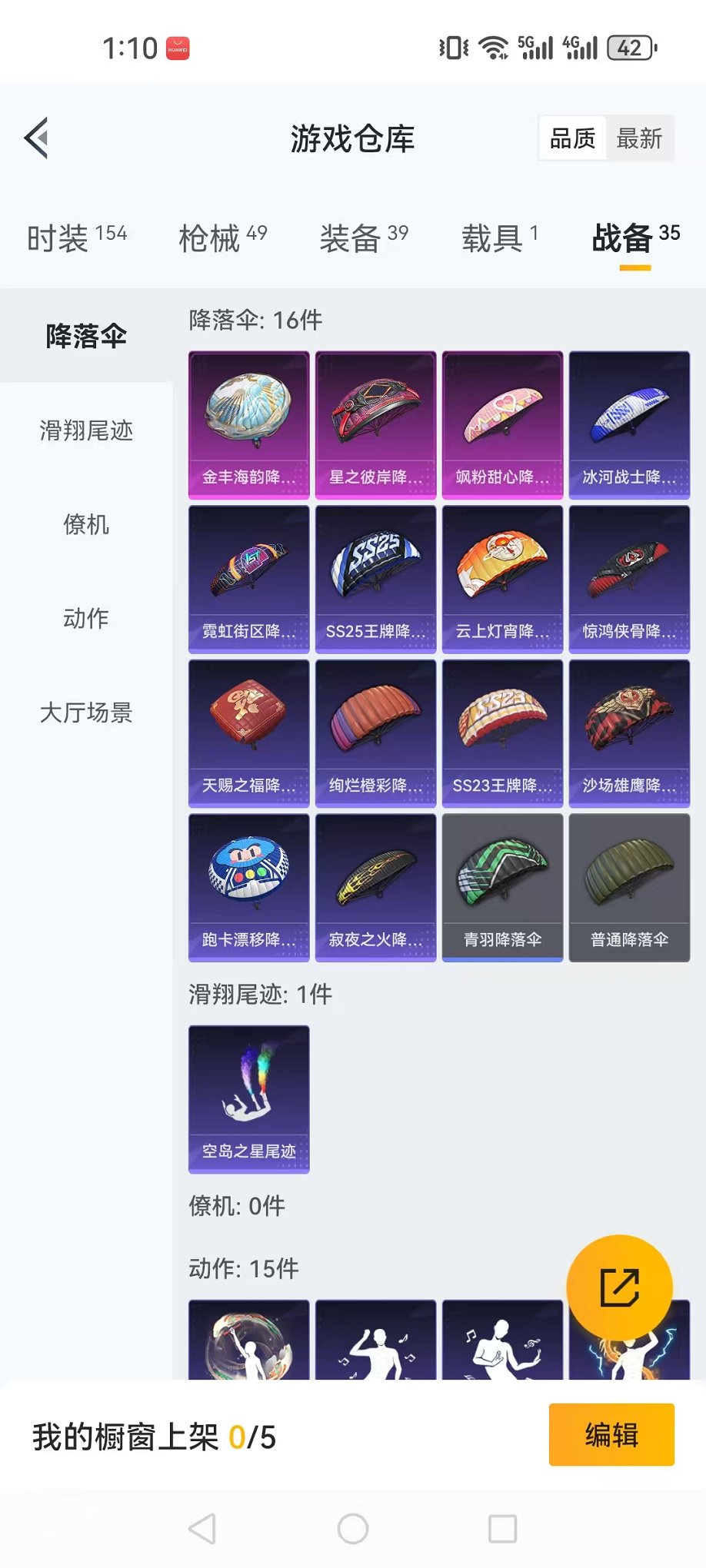Sort items by 最新
The image size is (706, 1568).
tap(639, 139)
